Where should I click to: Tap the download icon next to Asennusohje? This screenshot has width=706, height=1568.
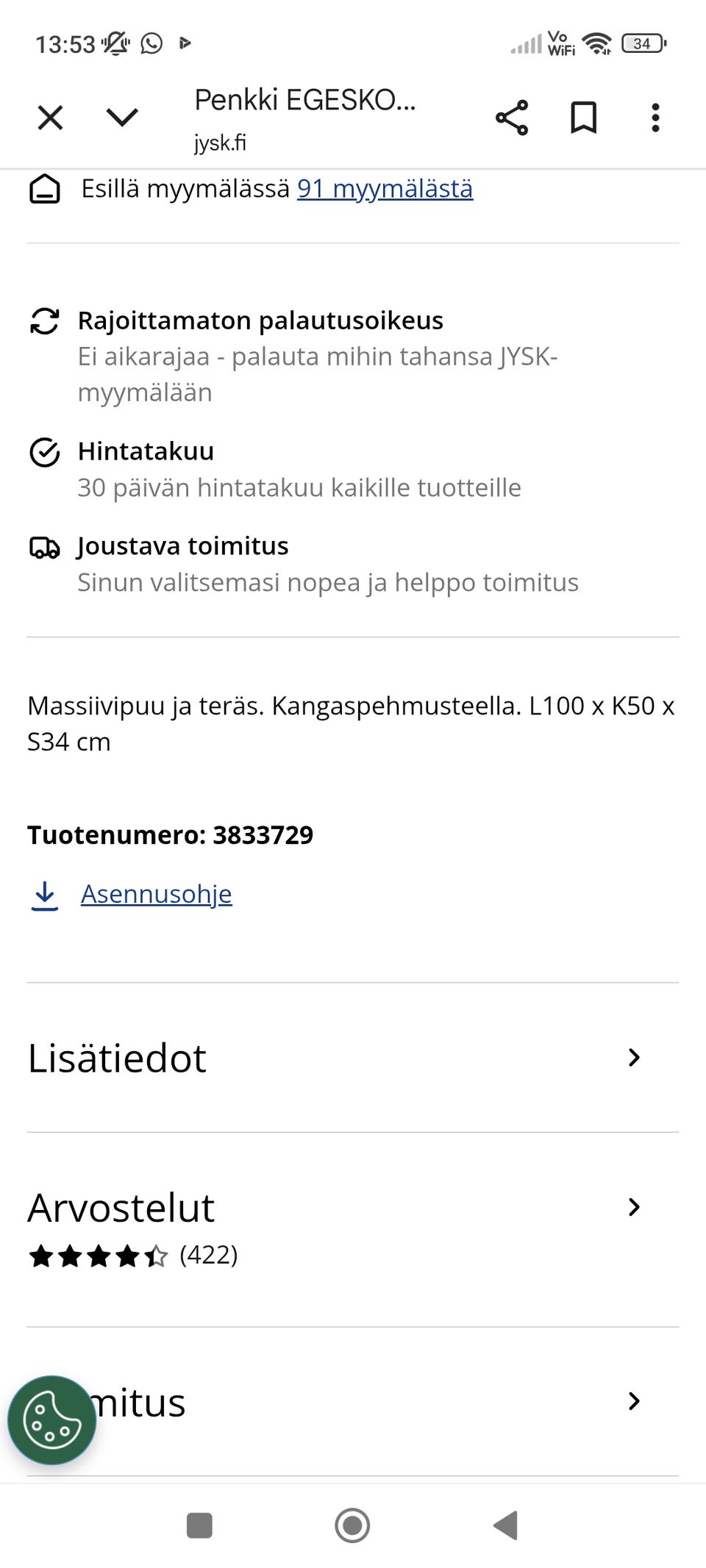tap(44, 895)
